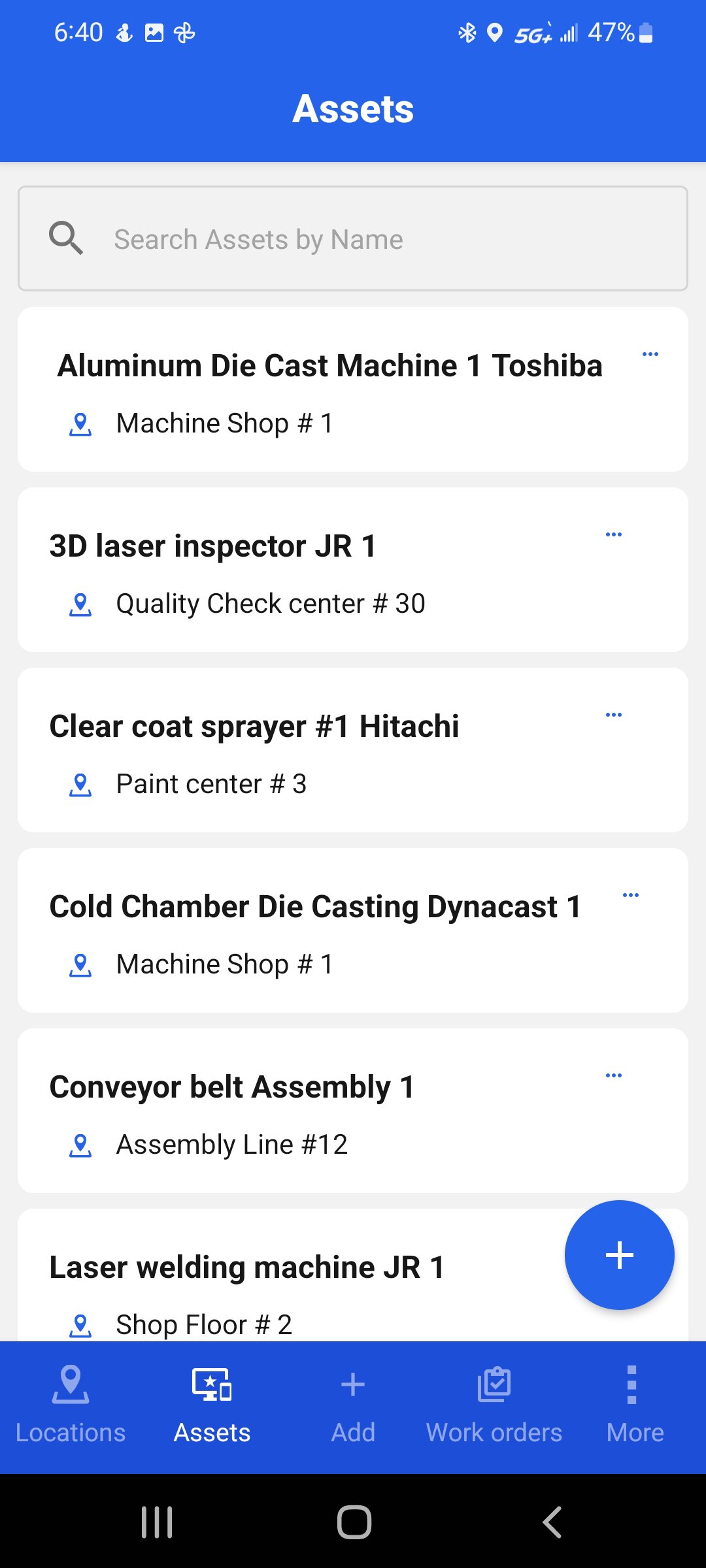Tap the location pin beside Assembly Line #12
This screenshot has height=1568, width=706.
pos(80,1144)
